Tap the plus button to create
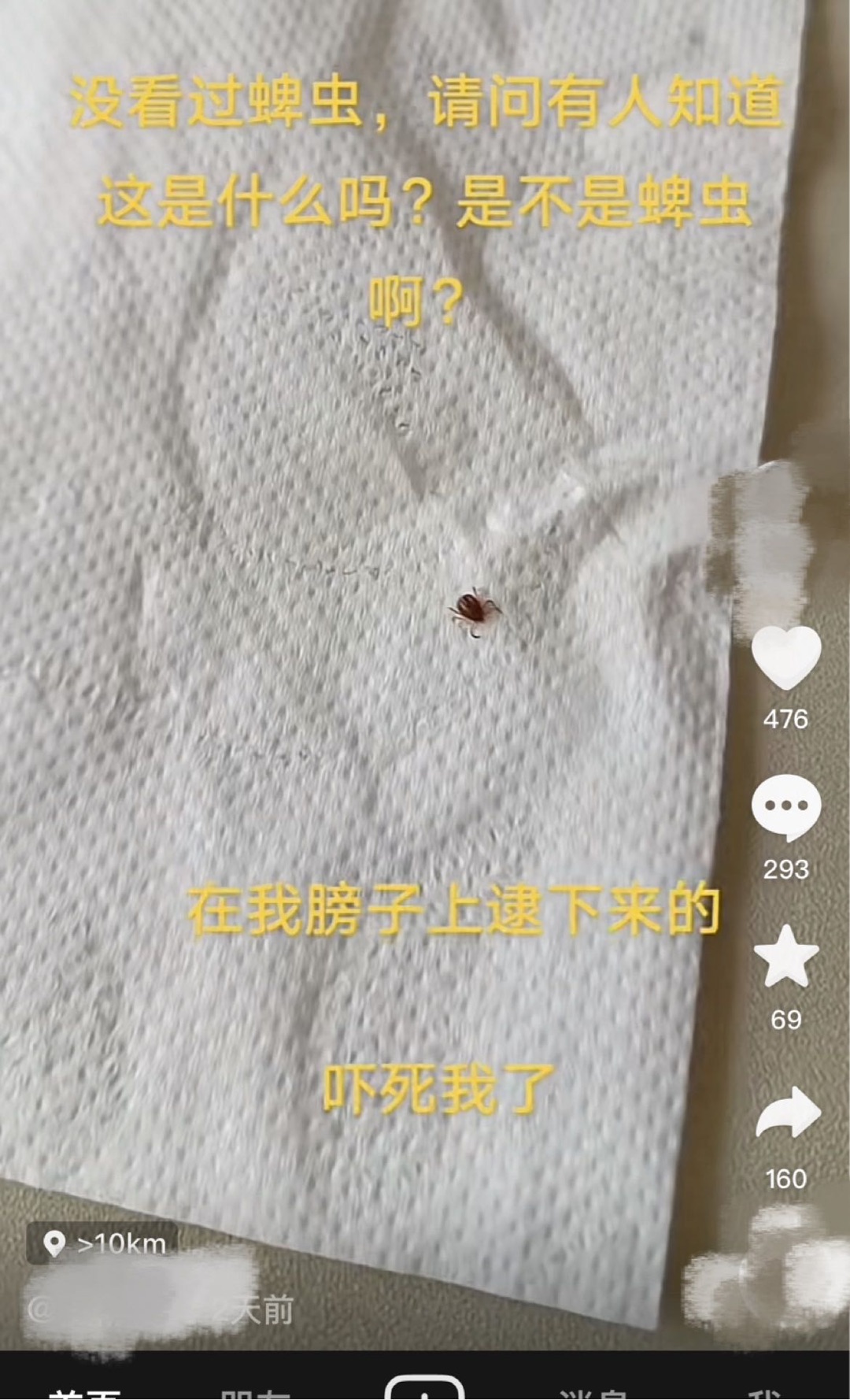The height and width of the screenshot is (1400, 850). (x=424, y=1387)
